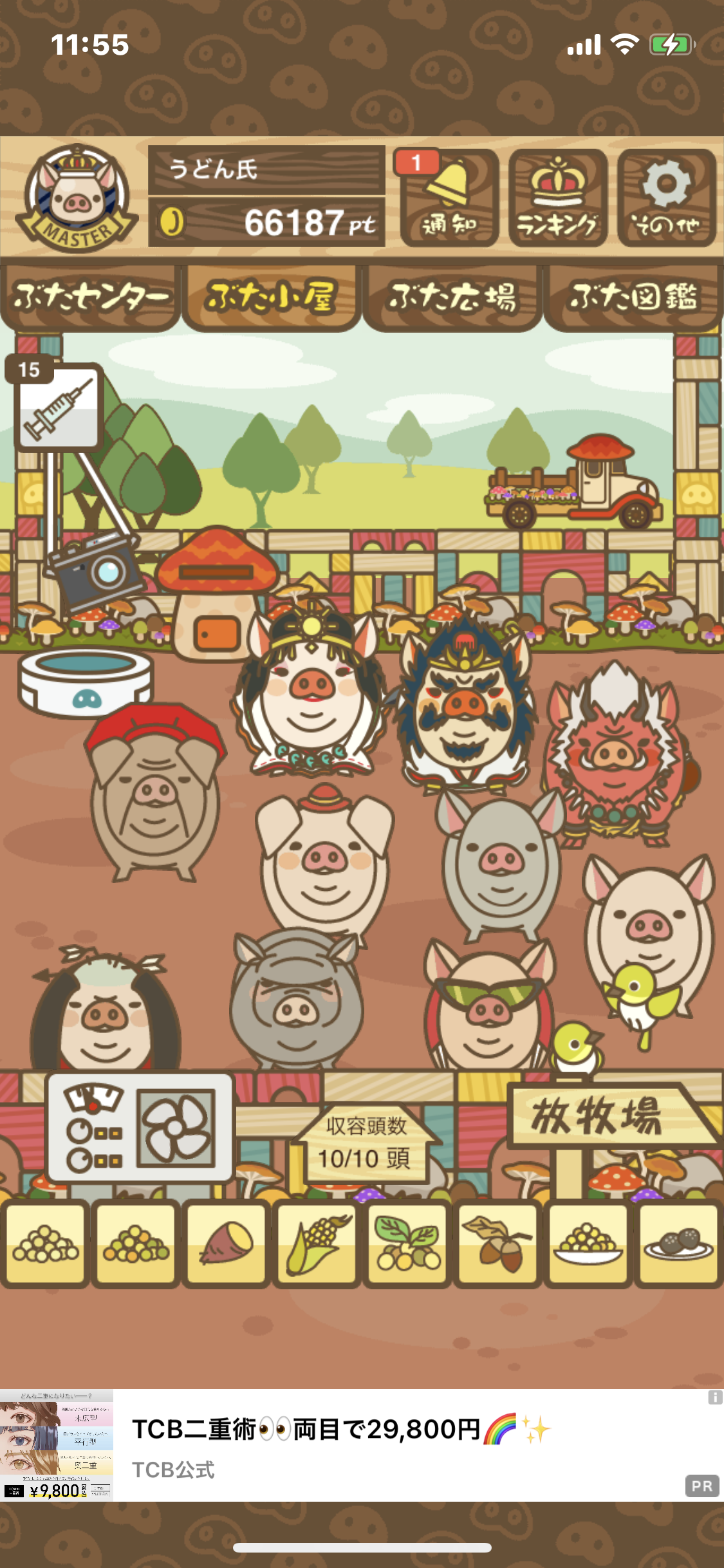Select the sweet potato feed

226,1244
